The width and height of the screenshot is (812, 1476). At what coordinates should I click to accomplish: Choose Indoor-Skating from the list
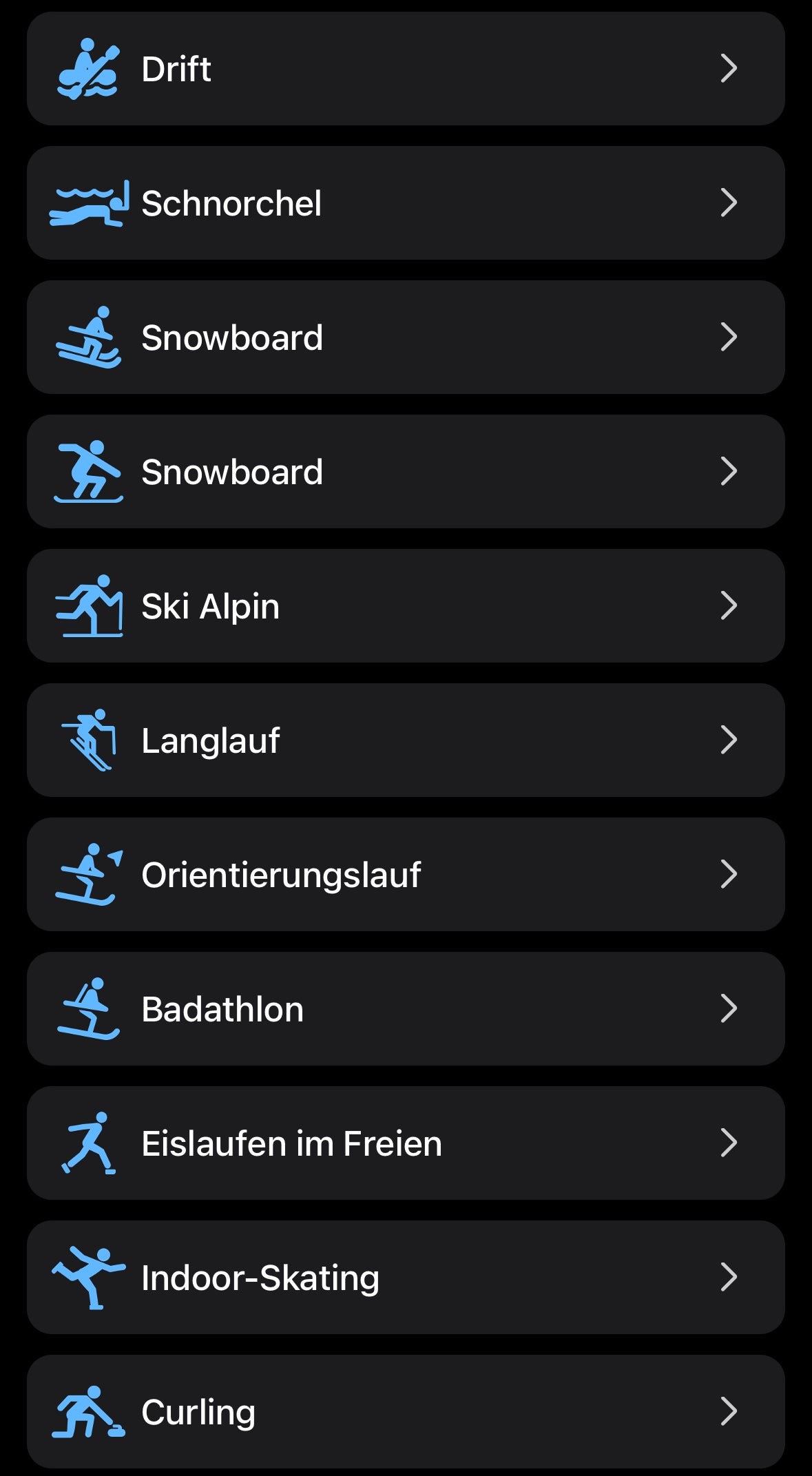(x=406, y=1277)
